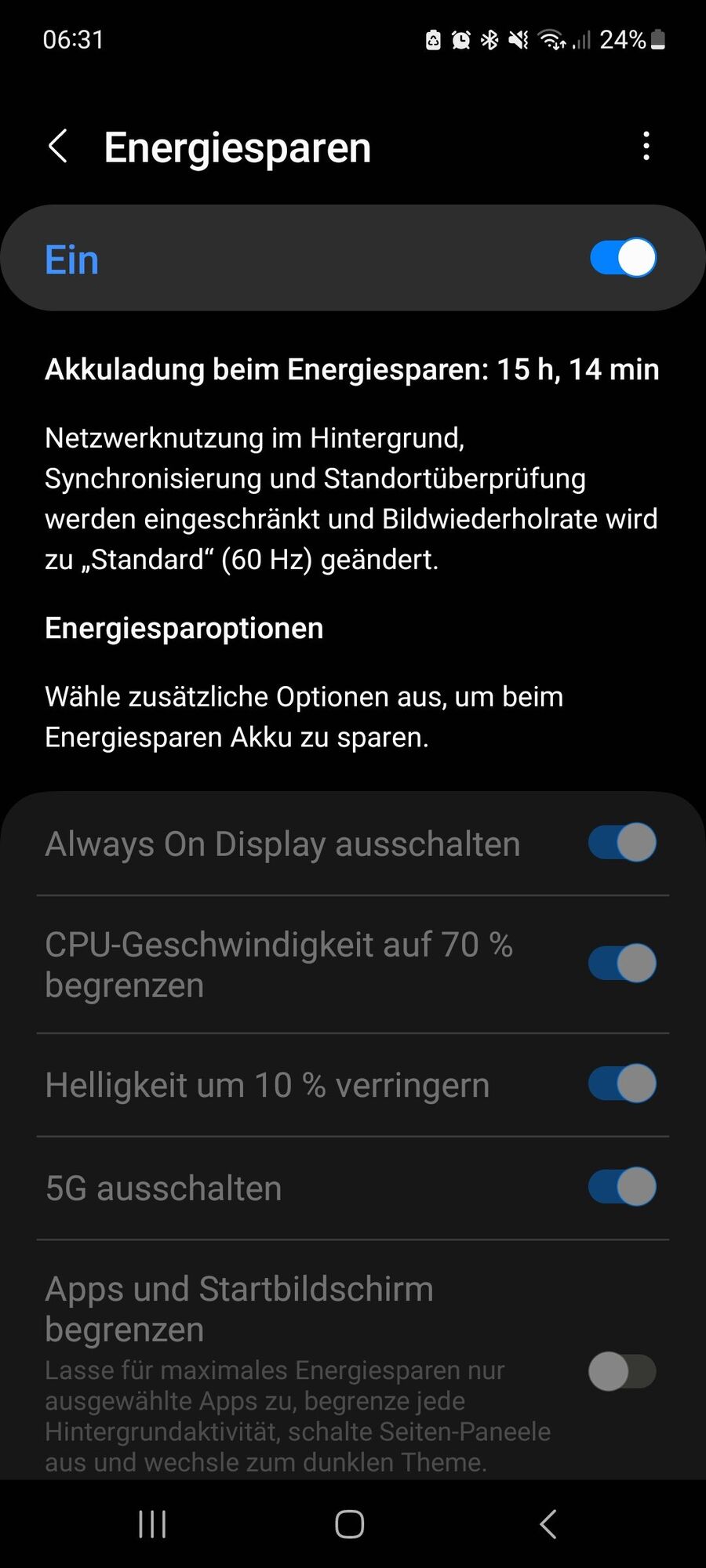Tap the vibrate mode status icon
The height and width of the screenshot is (1568, 706).
pyautogui.click(x=516, y=39)
